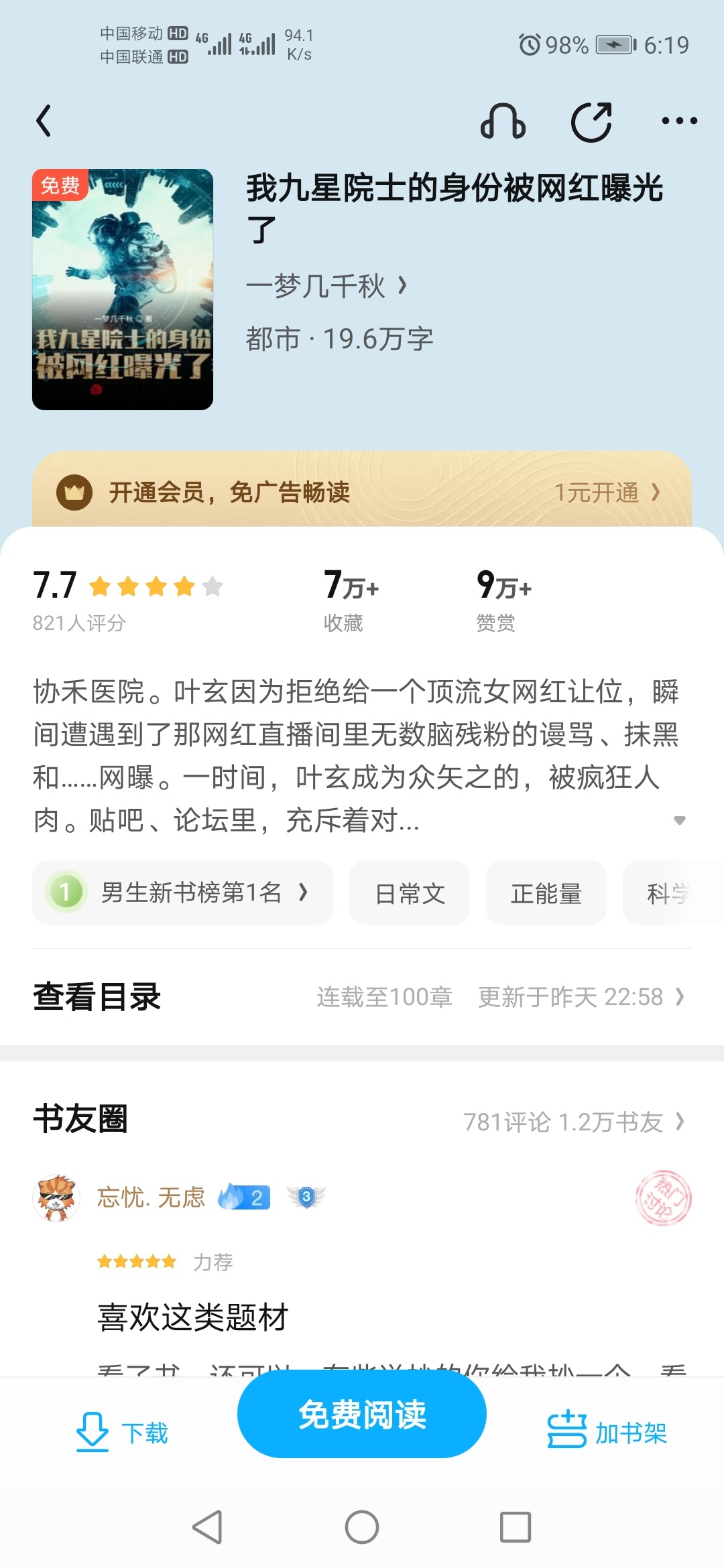This screenshot has width=724, height=1568.
Task: Select the 正能量 tag
Action: 546,893
